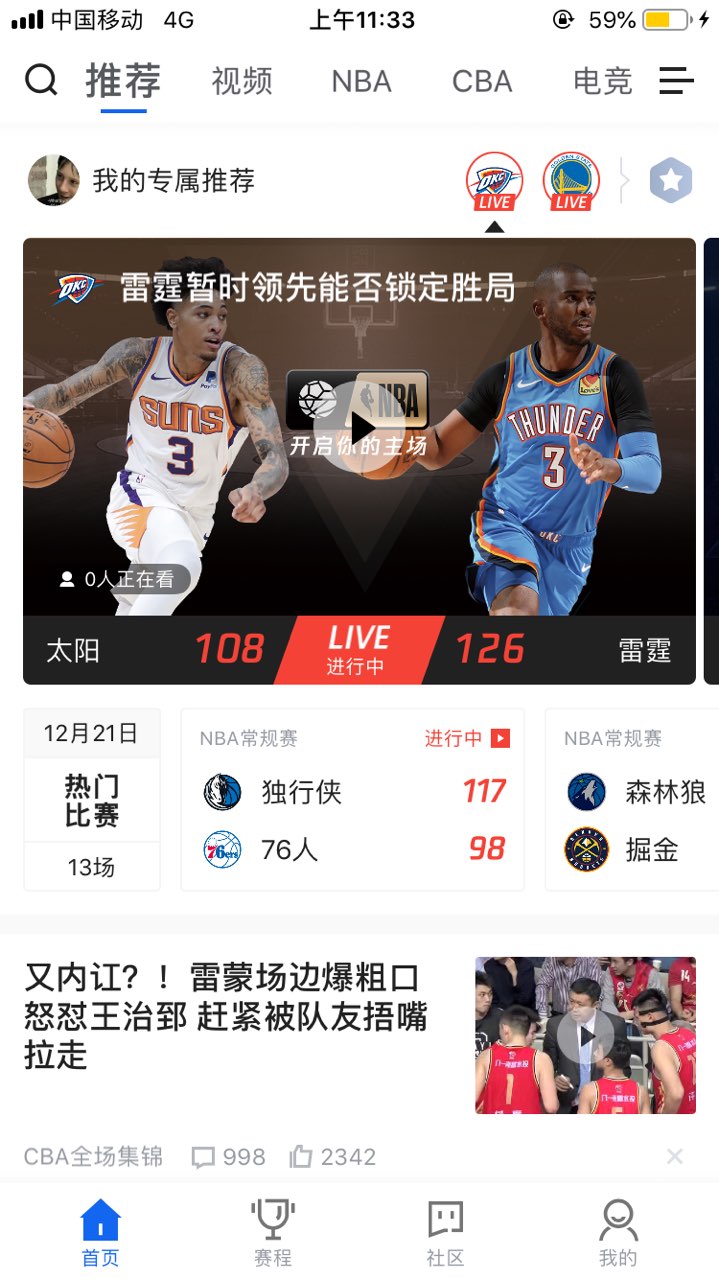Select the Warriors live team badge
Screen dimensions: 719x1279
[x=571, y=181]
